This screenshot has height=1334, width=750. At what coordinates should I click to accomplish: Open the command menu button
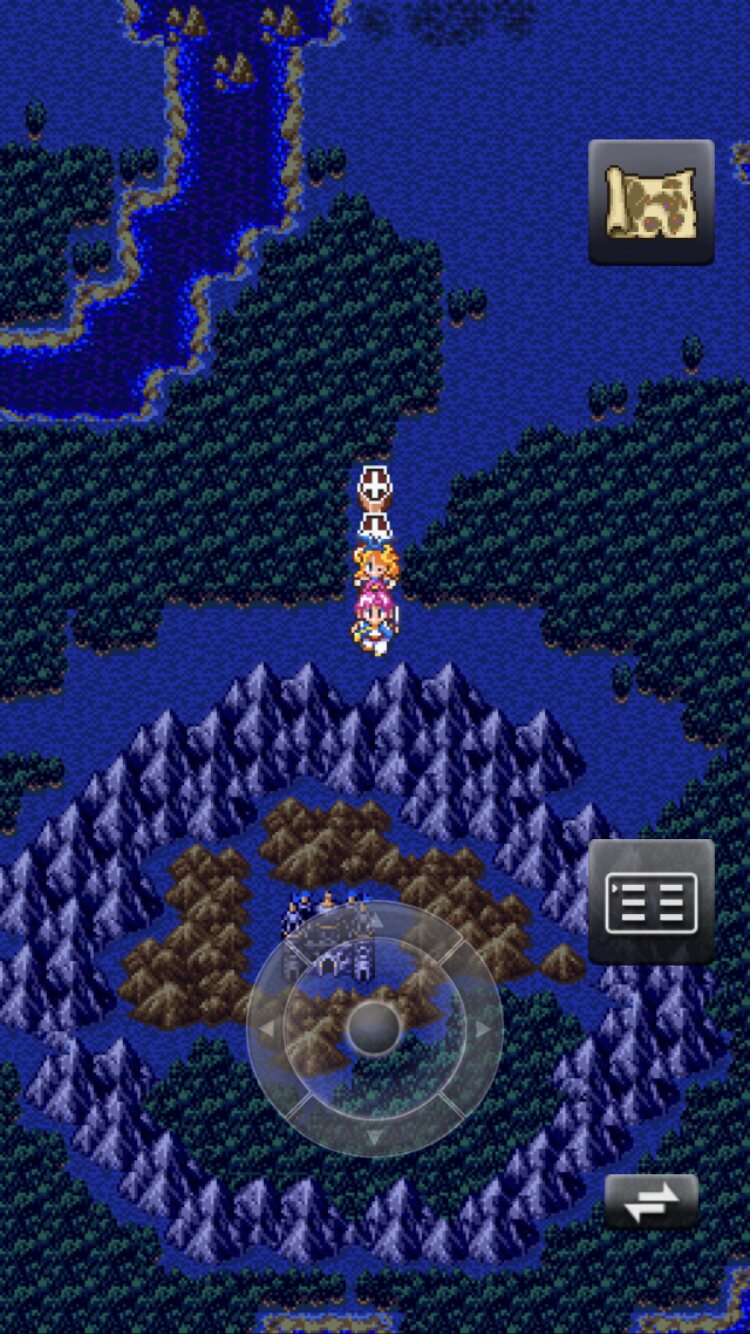651,902
